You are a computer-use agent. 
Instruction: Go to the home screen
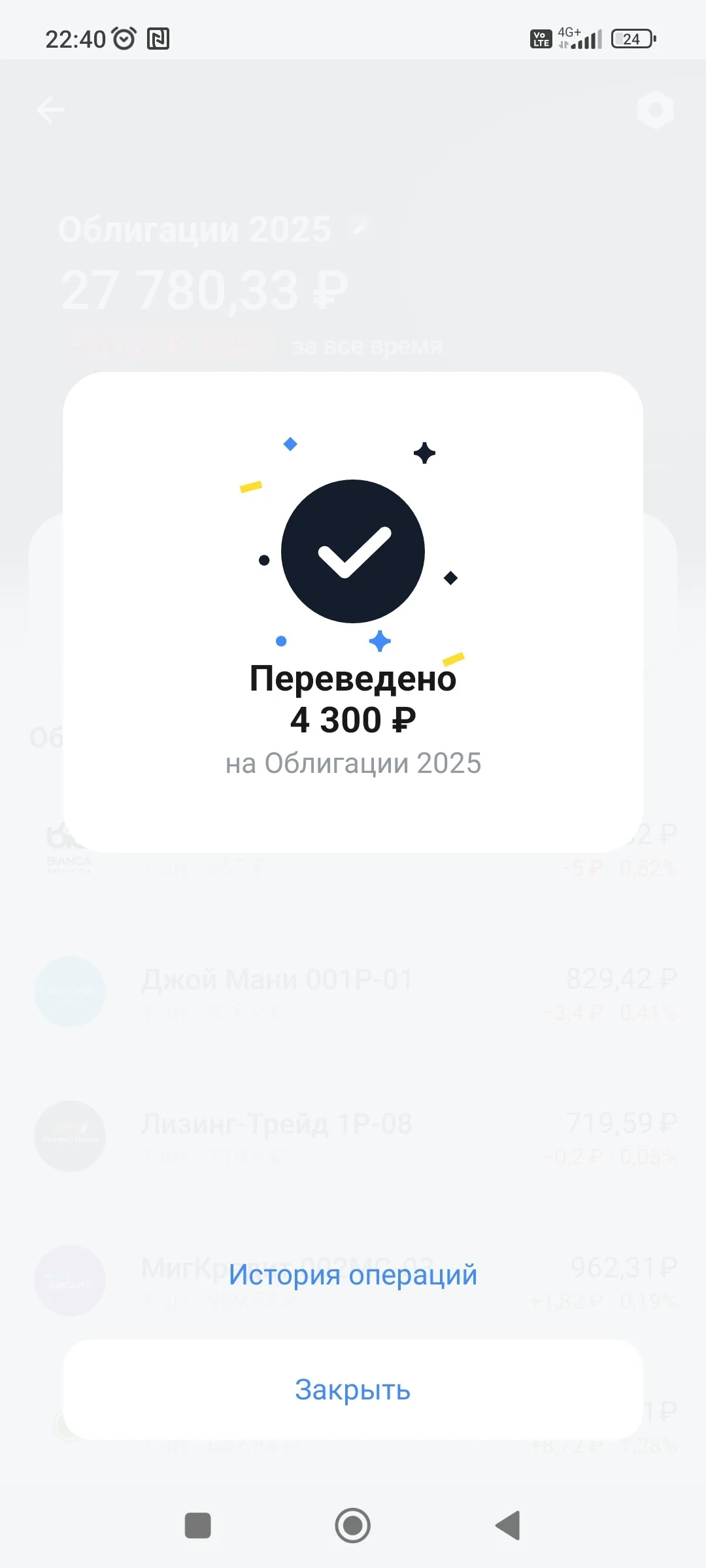[353, 1526]
